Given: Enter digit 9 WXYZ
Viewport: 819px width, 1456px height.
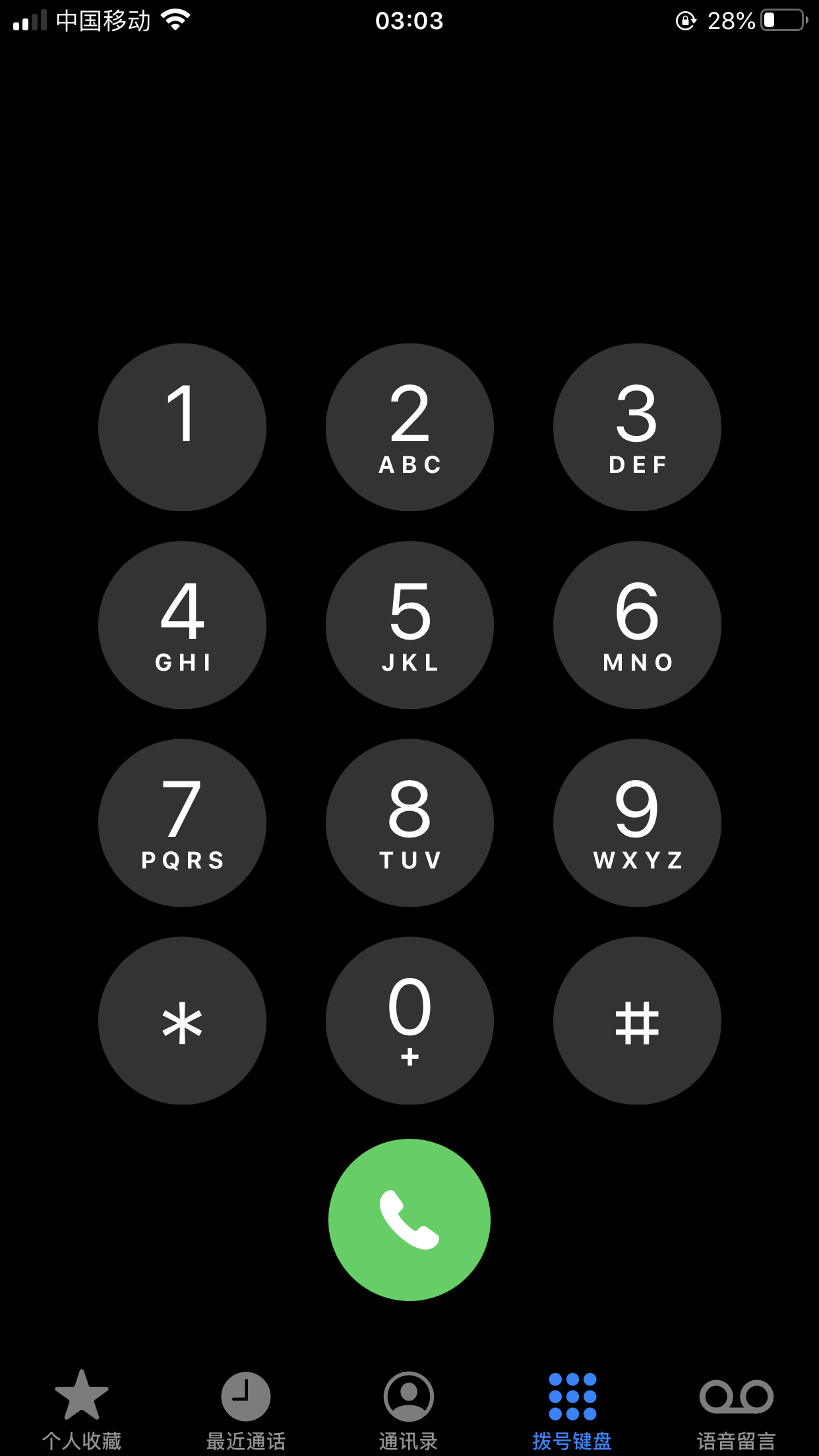Looking at the screenshot, I should click(x=637, y=823).
